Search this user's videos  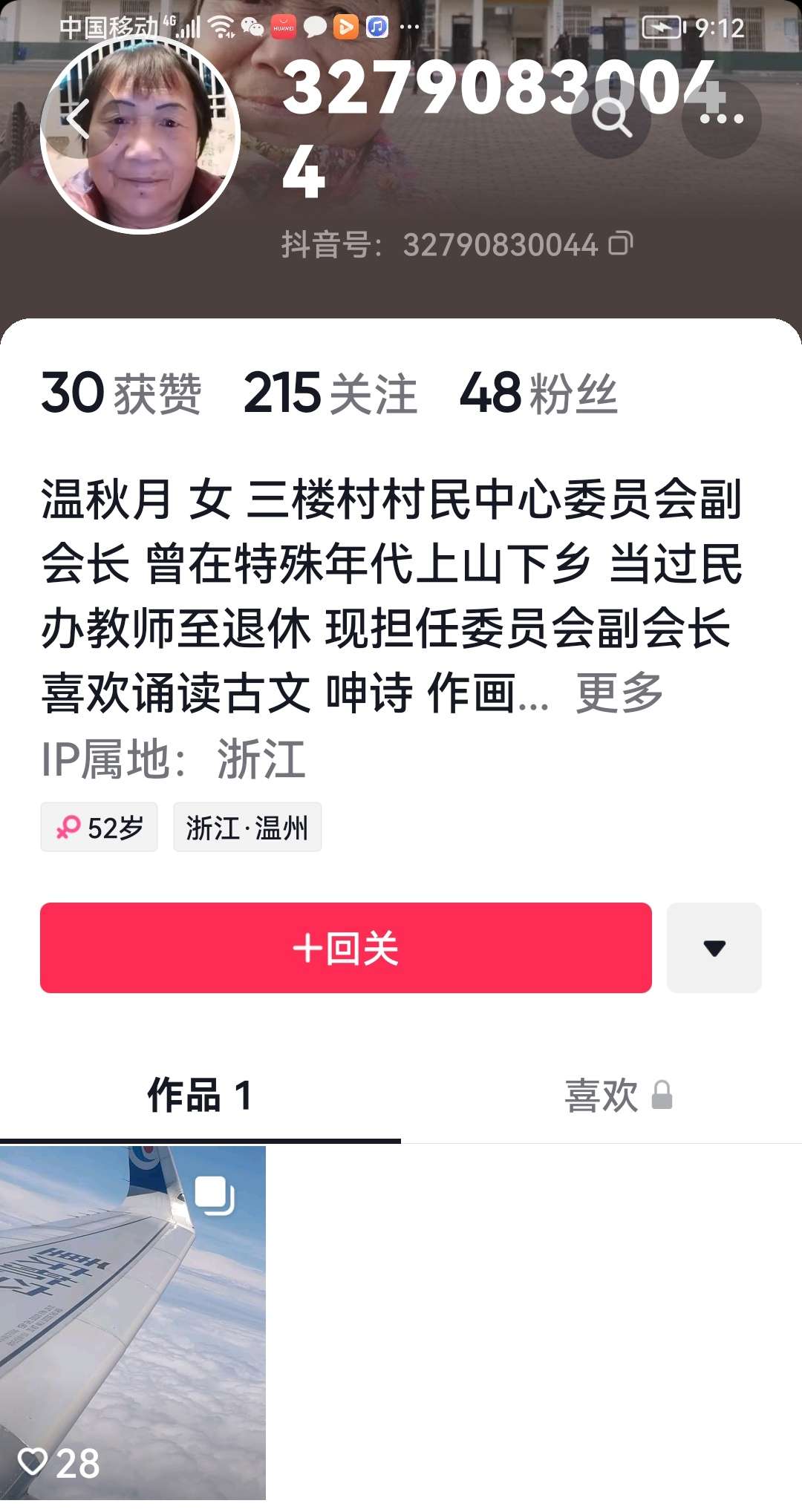[x=611, y=119]
